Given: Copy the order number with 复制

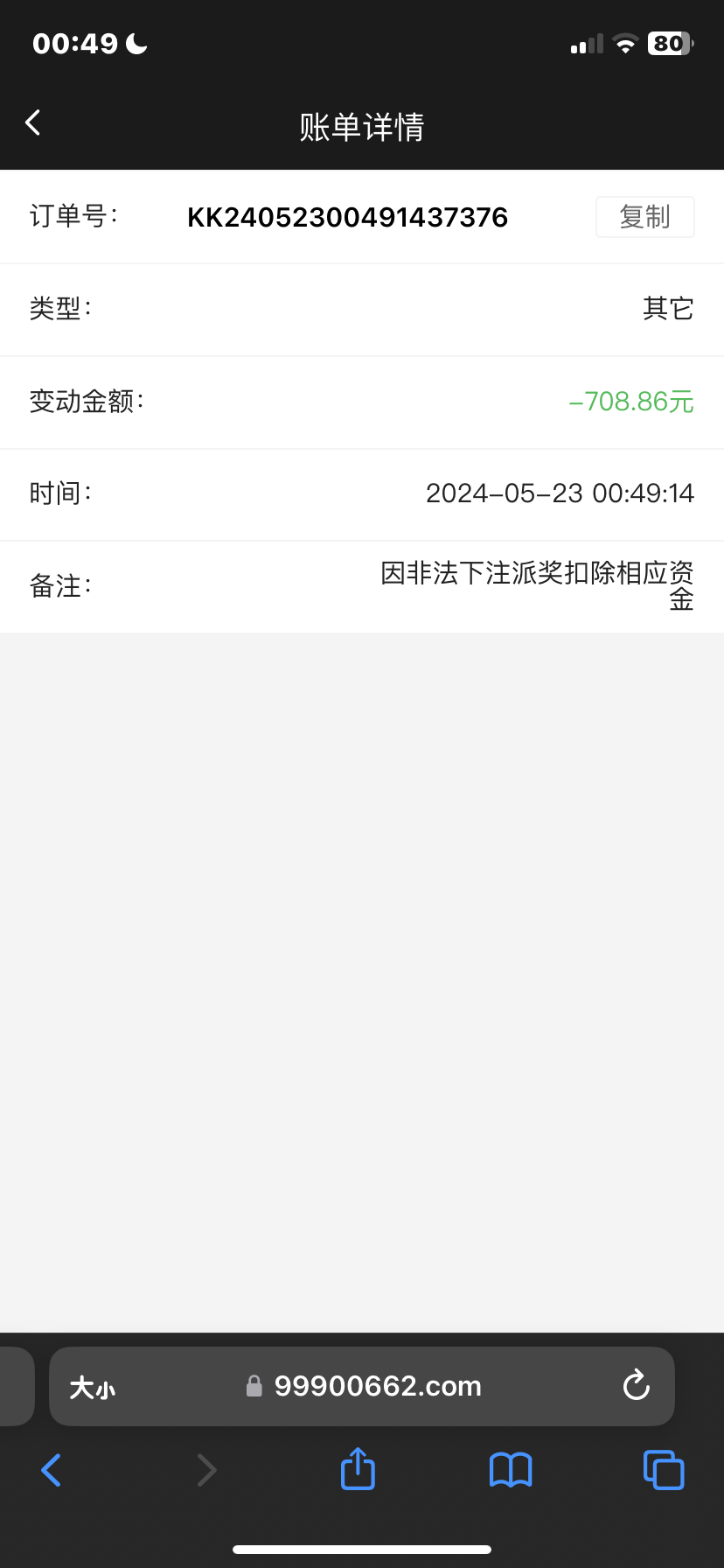Looking at the screenshot, I should tap(645, 217).
